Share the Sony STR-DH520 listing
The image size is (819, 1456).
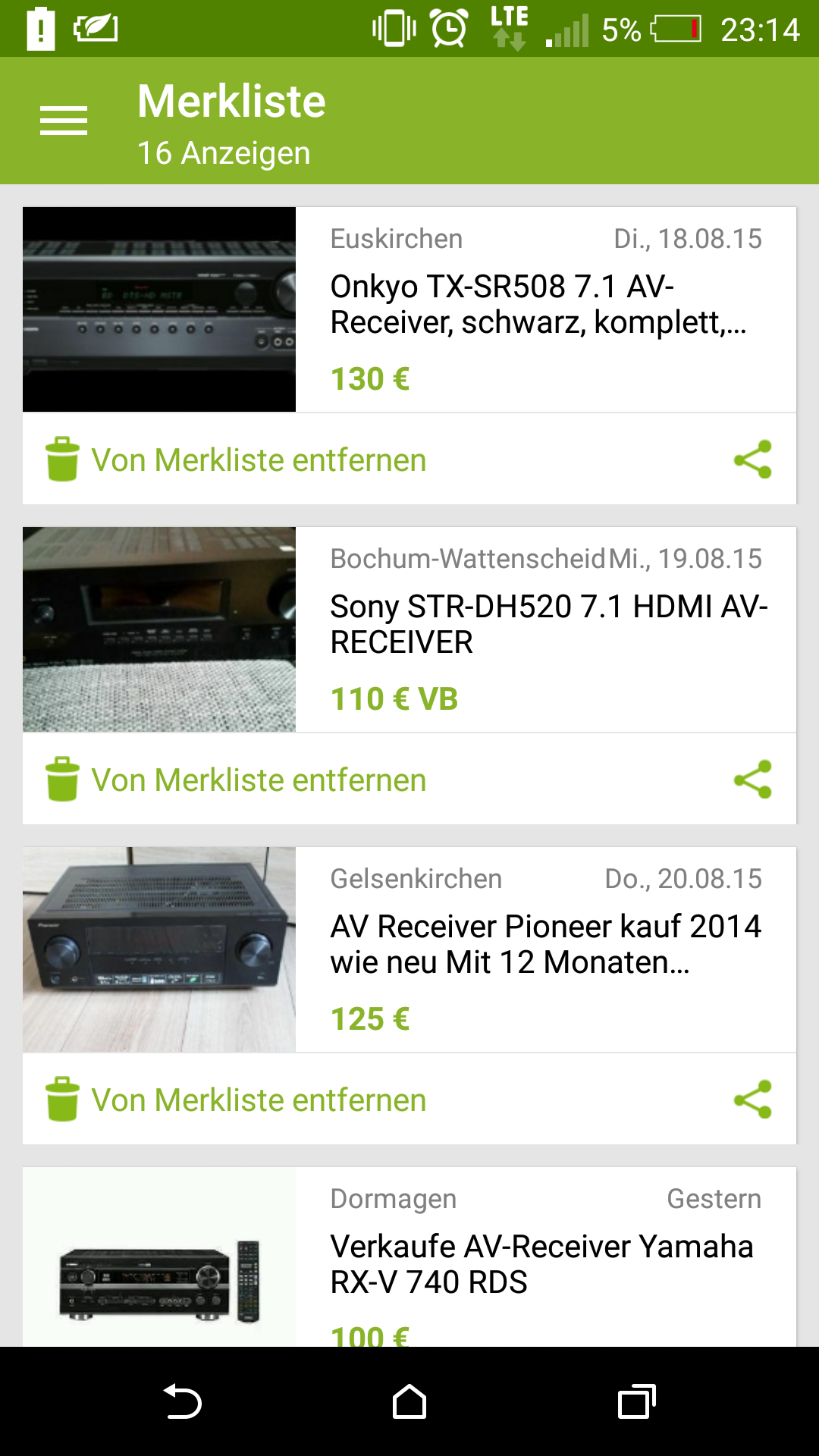pyautogui.click(x=752, y=780)
